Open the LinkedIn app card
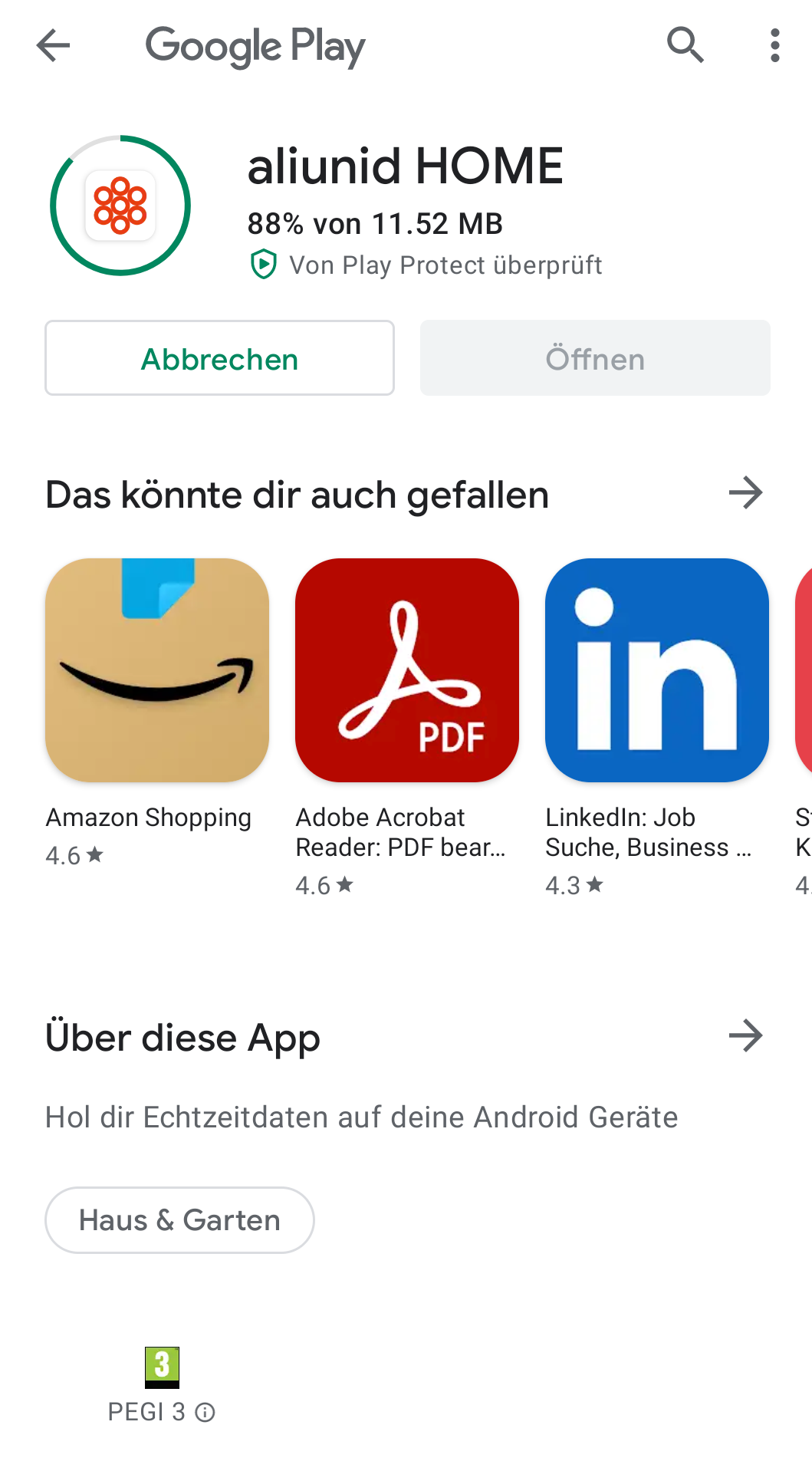The height and width of the screenshot is (1471, 812). click(657, 729)
